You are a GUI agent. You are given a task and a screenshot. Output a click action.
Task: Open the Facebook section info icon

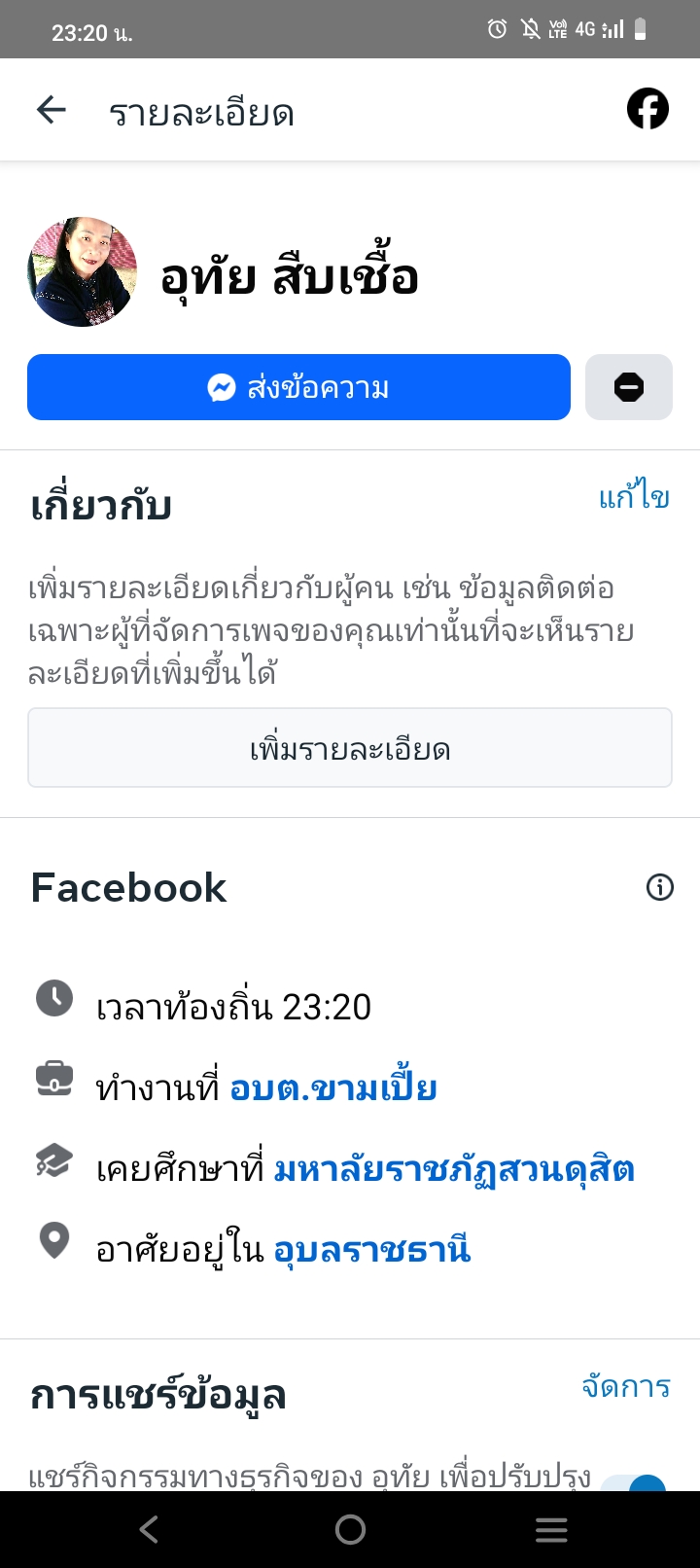[x=659, y=887]
